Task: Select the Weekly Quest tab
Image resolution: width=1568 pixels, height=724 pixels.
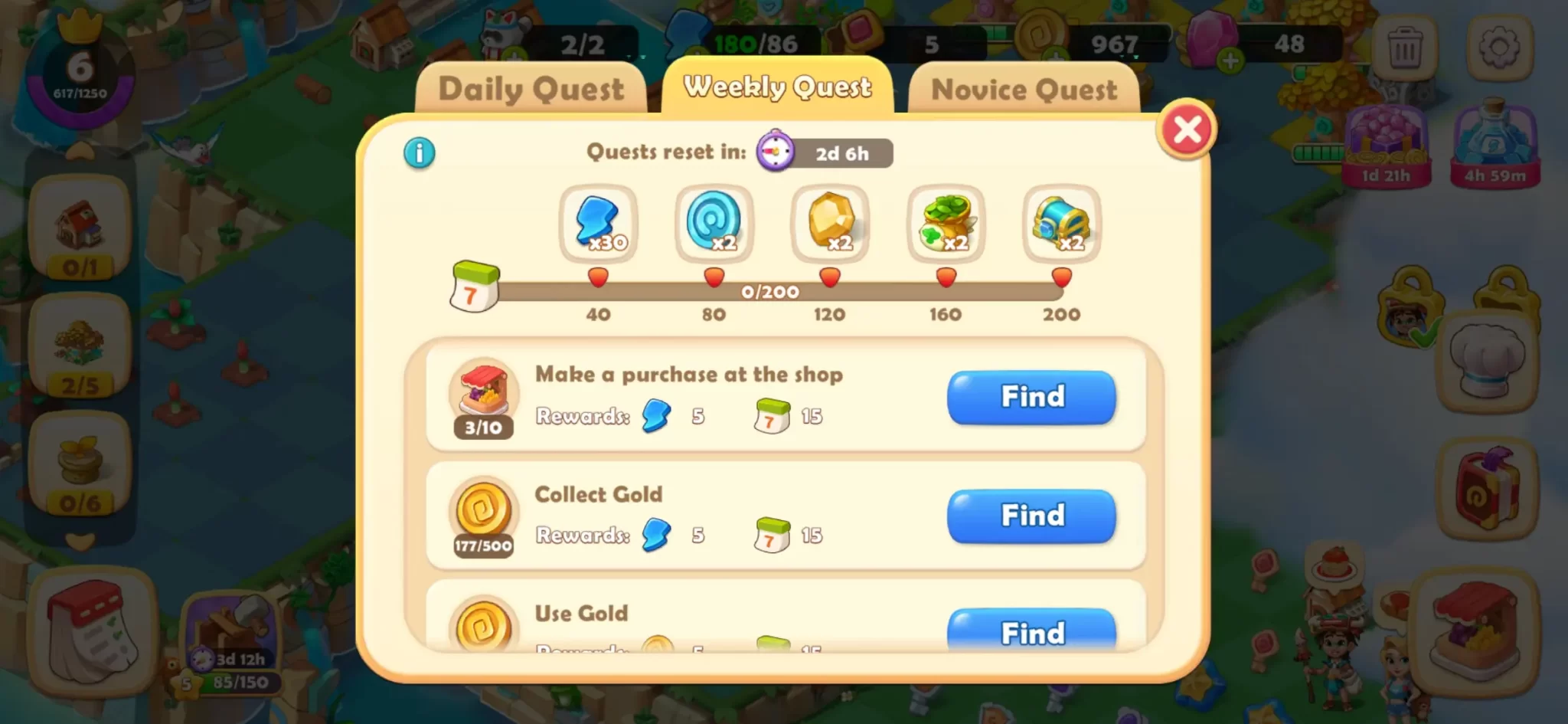Action: click(x=777, y=87)
